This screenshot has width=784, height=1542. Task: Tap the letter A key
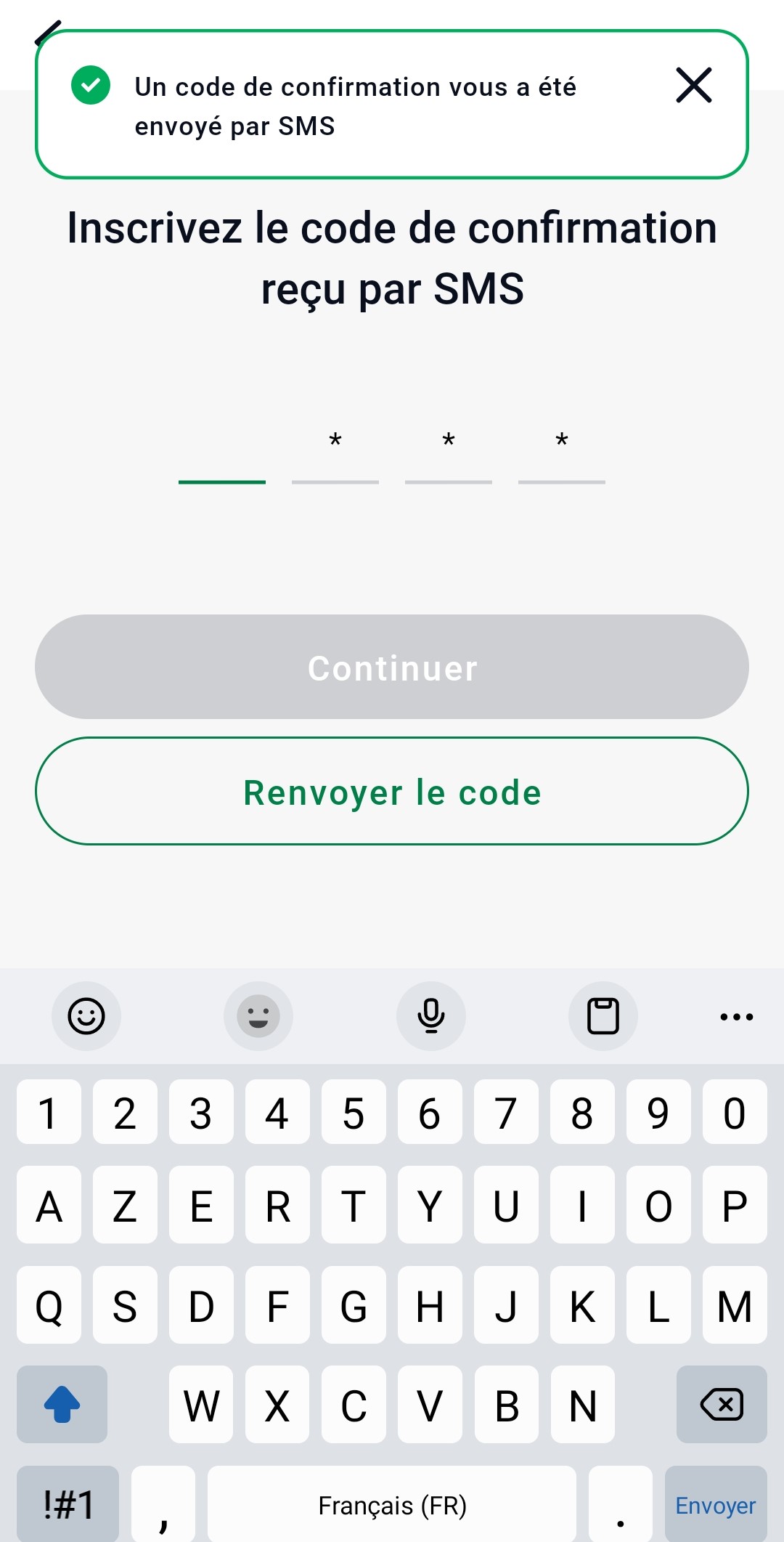tap(49, 1207)
